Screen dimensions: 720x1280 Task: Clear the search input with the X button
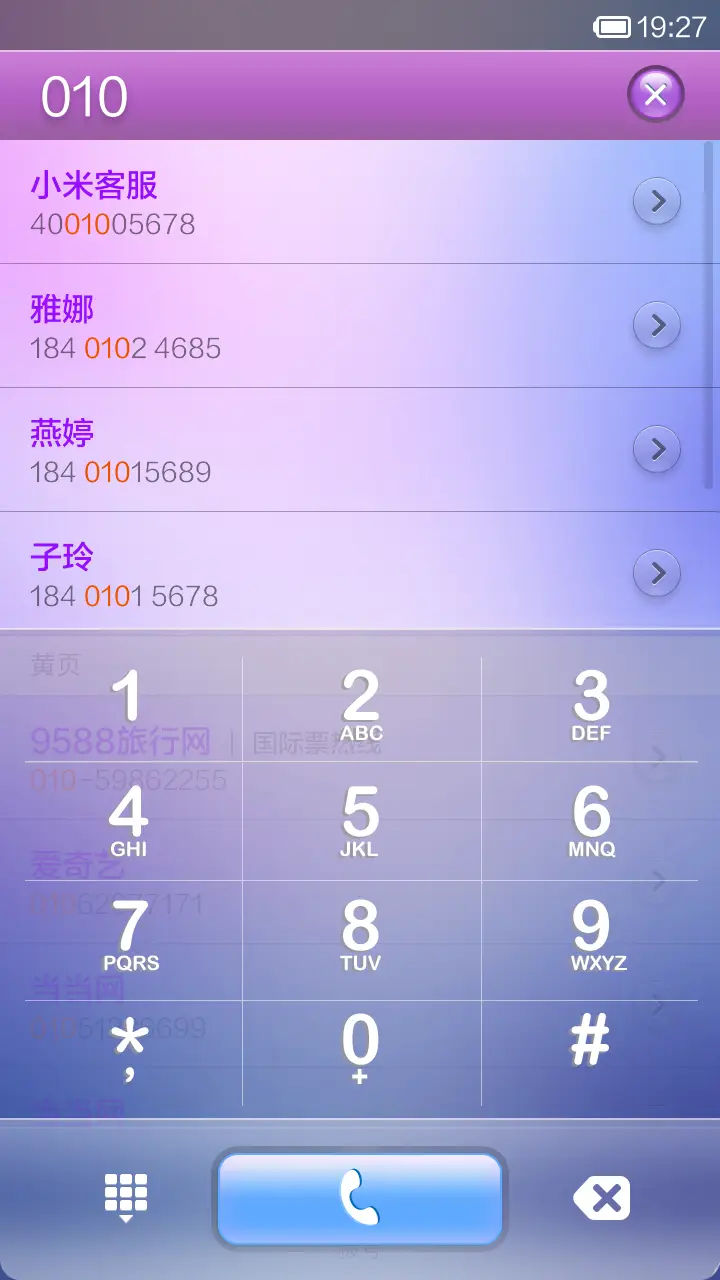(x=655, y=93)
